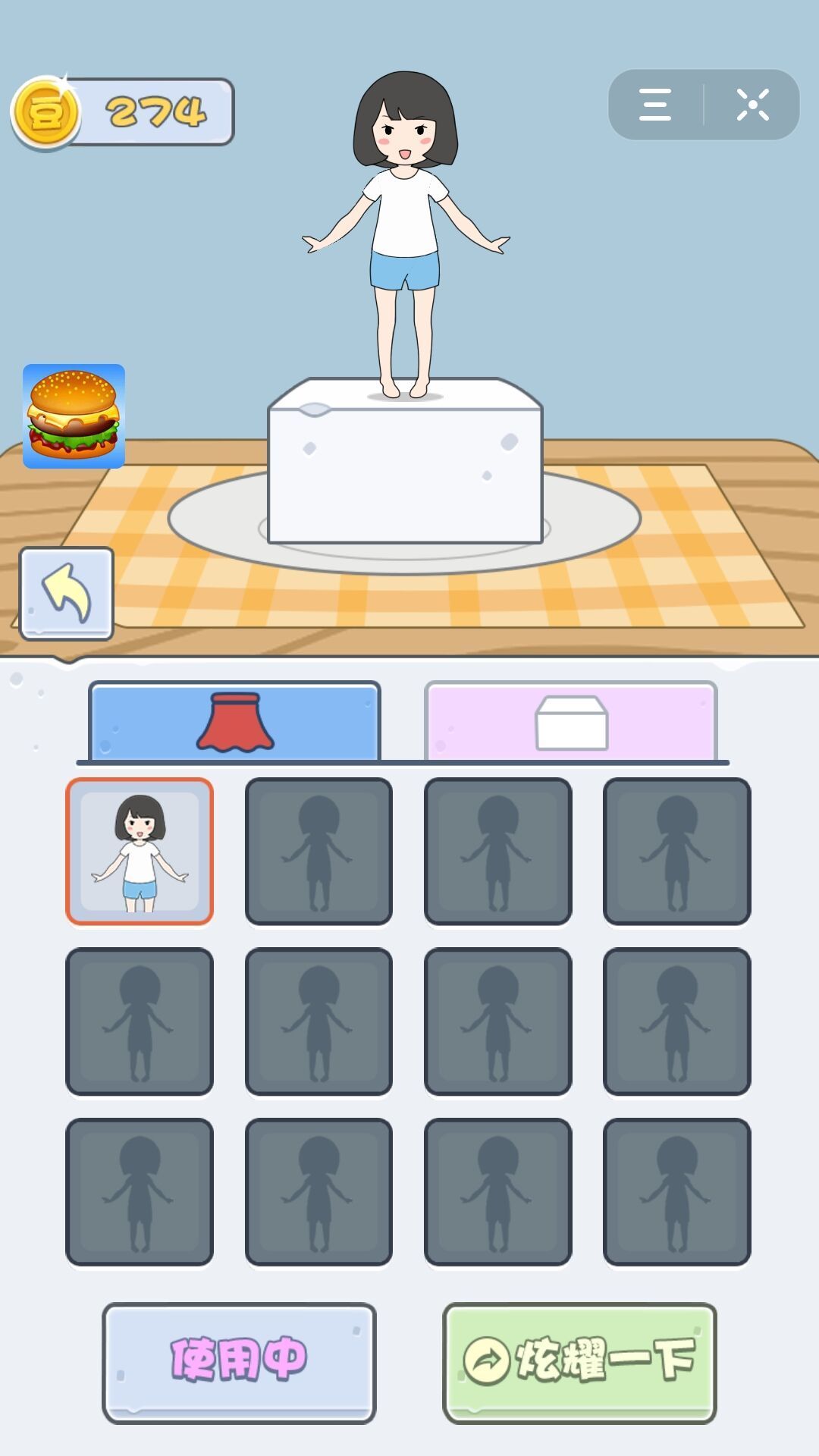Share via the 炫耀一下 button
819x1456 pixels.
(579, 1362)
